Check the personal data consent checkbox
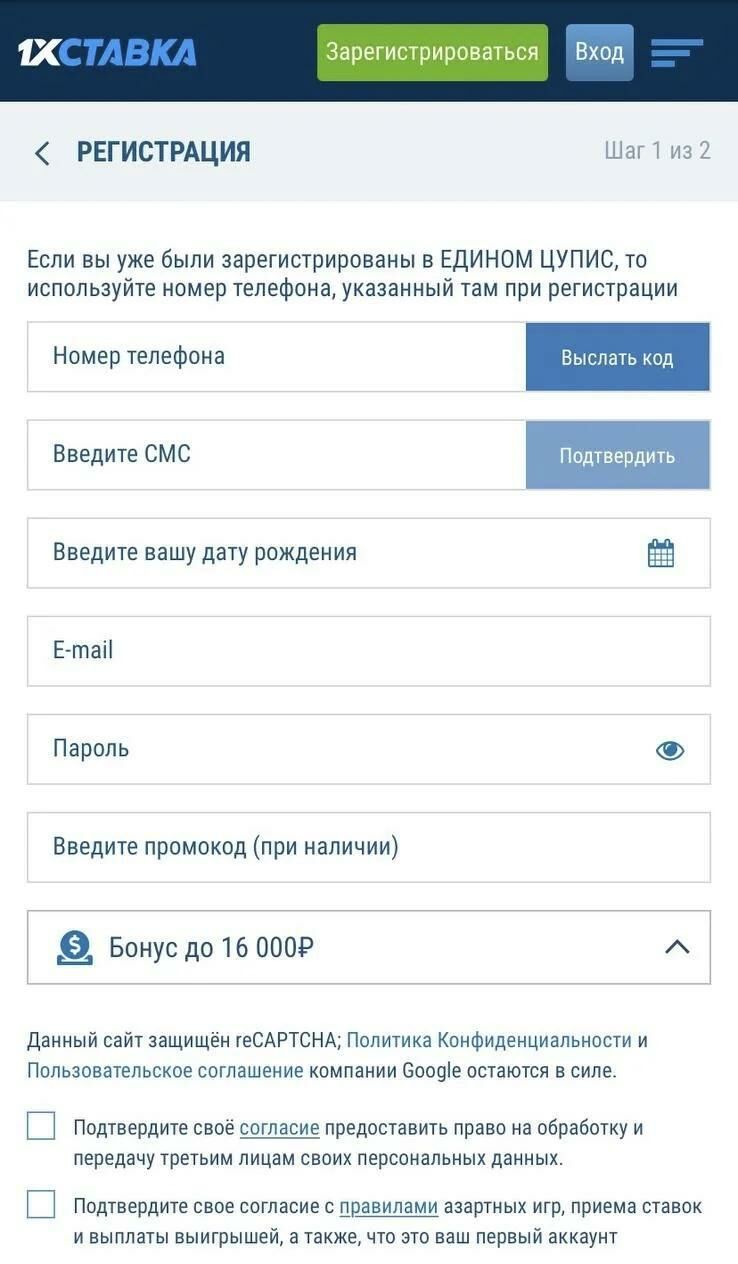 pos(41,1126)
